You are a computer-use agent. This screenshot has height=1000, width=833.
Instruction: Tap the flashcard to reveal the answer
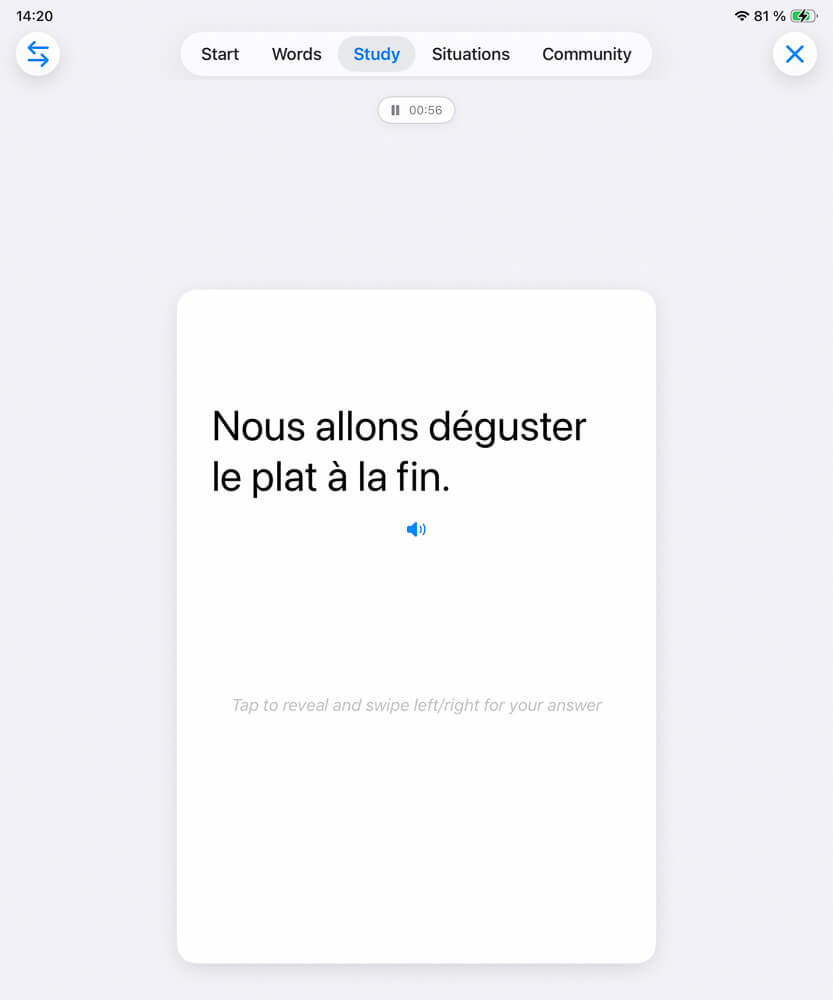416,620
